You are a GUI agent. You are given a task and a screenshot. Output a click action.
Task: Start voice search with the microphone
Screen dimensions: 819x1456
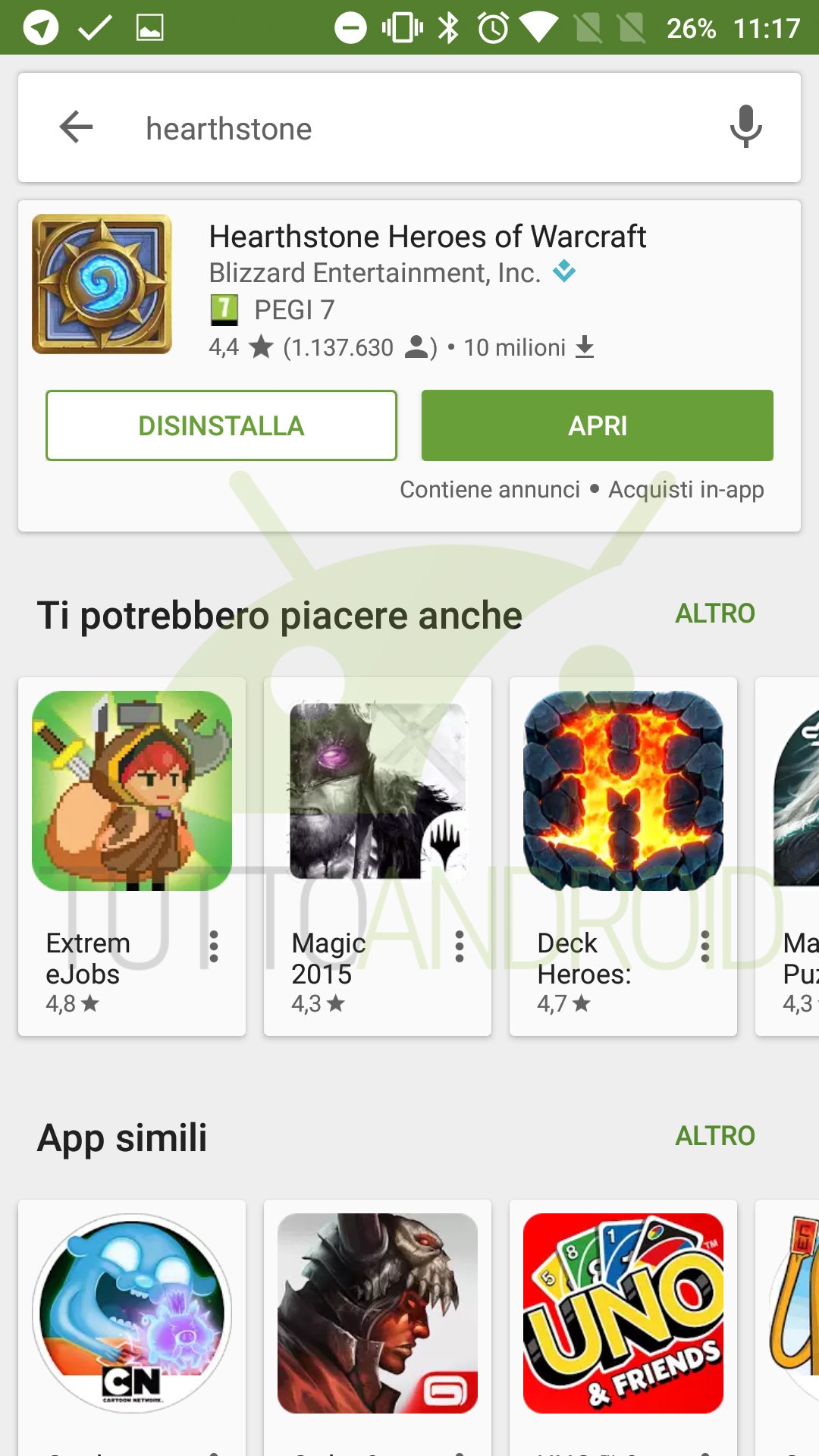745,127
